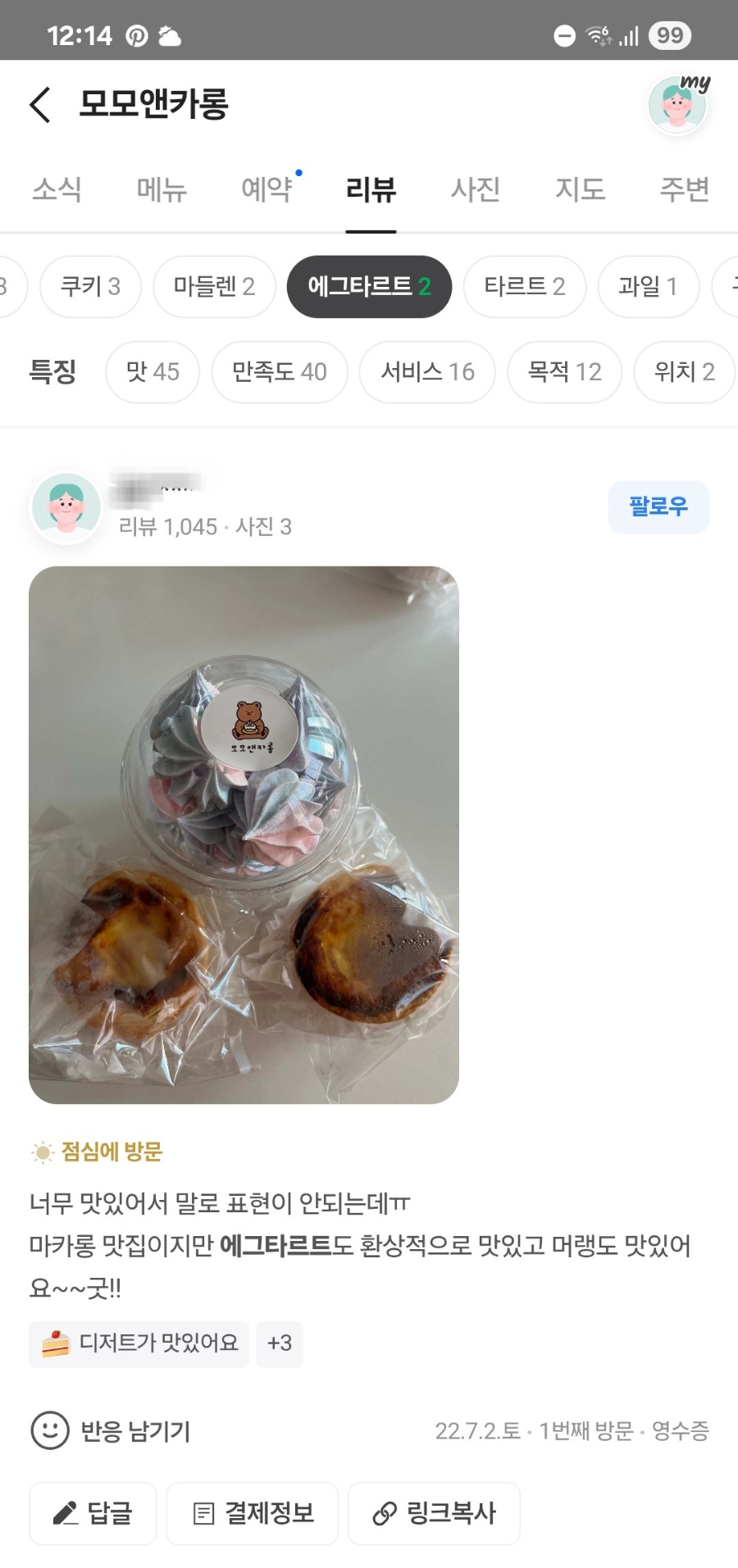Copy the review link with 링크복사
This screenshot has height=1568, width=738.
pyautogui.click(x=434, y=1513)
